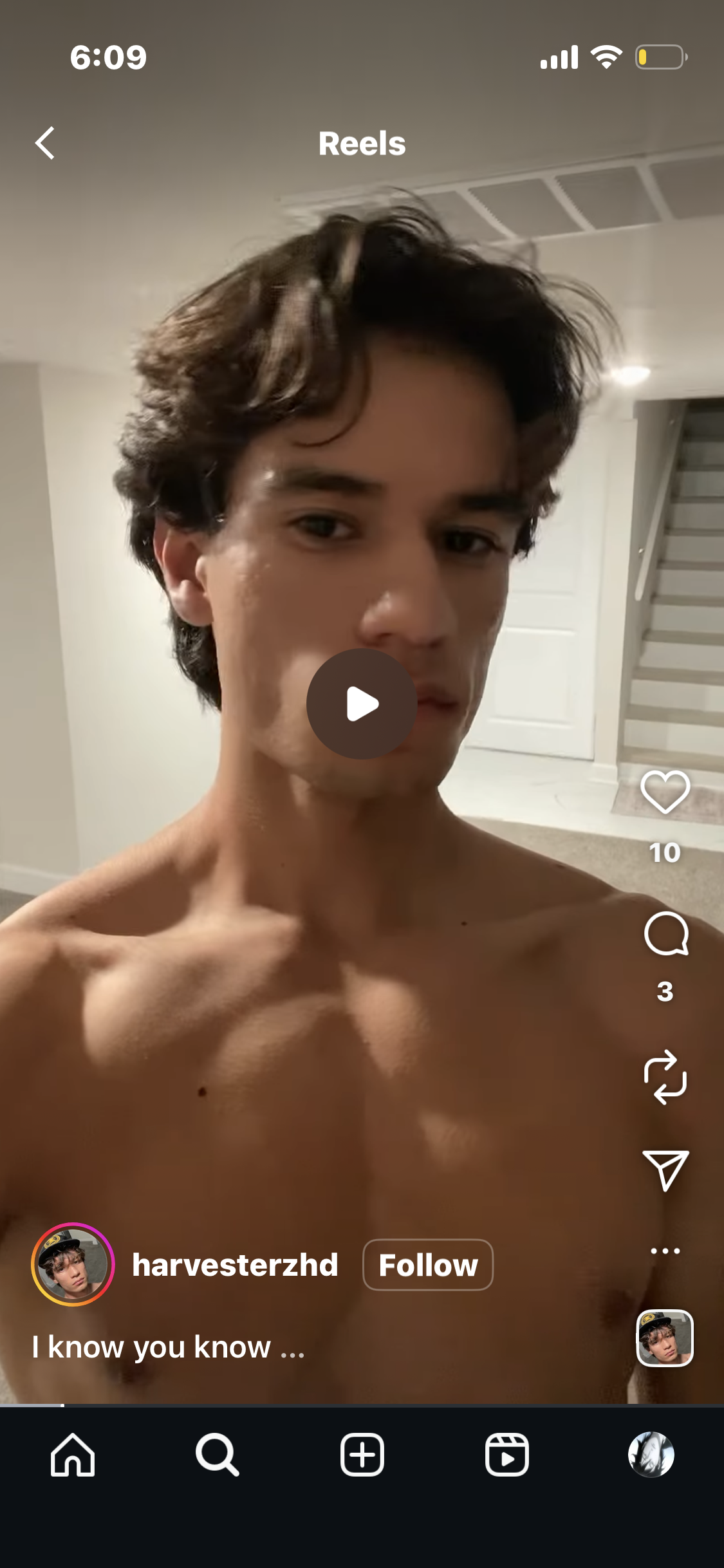
Task: Open my profile tab
Action: (x=651, y=1455)
